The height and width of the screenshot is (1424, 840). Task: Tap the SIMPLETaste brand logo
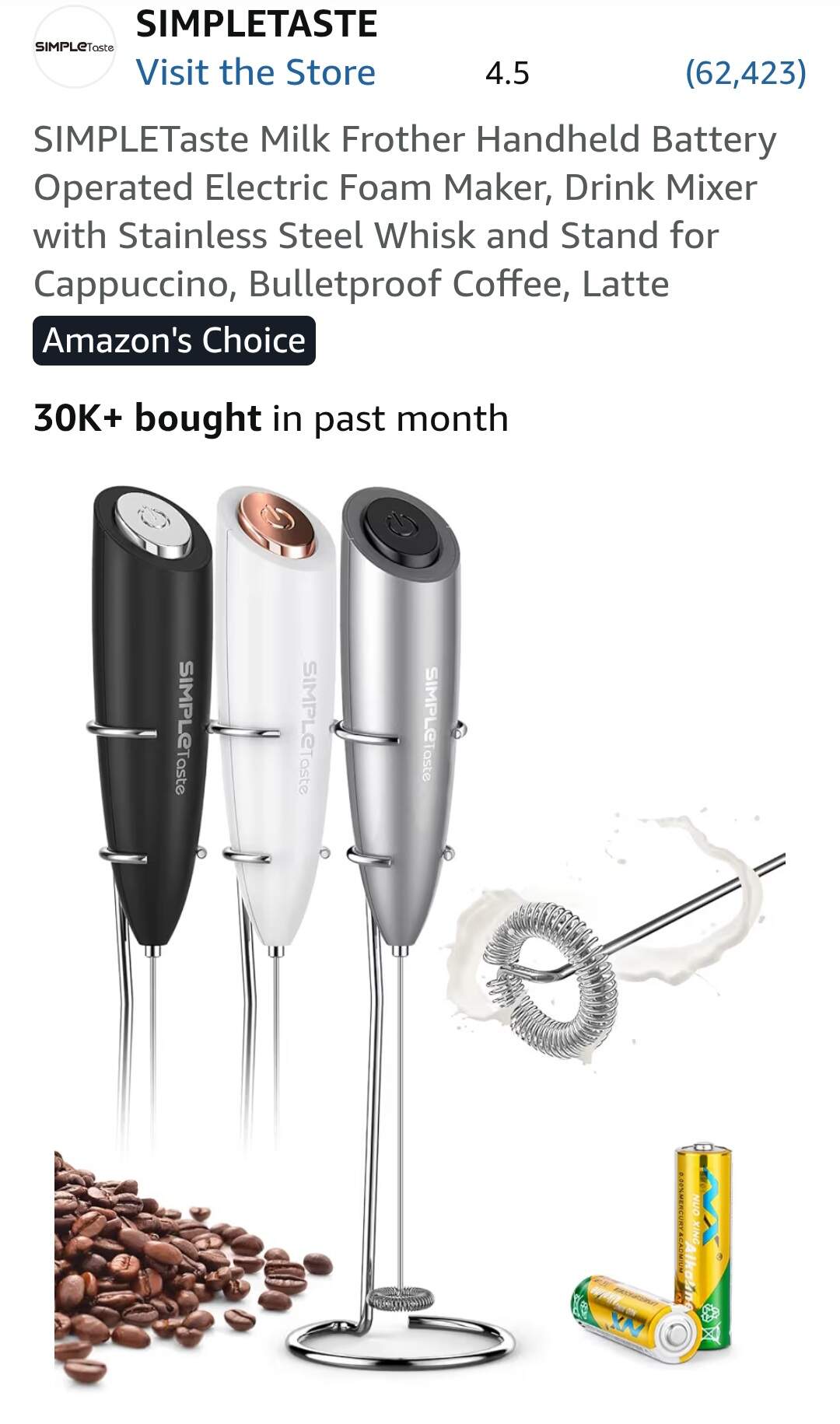(x=75, y=48)
